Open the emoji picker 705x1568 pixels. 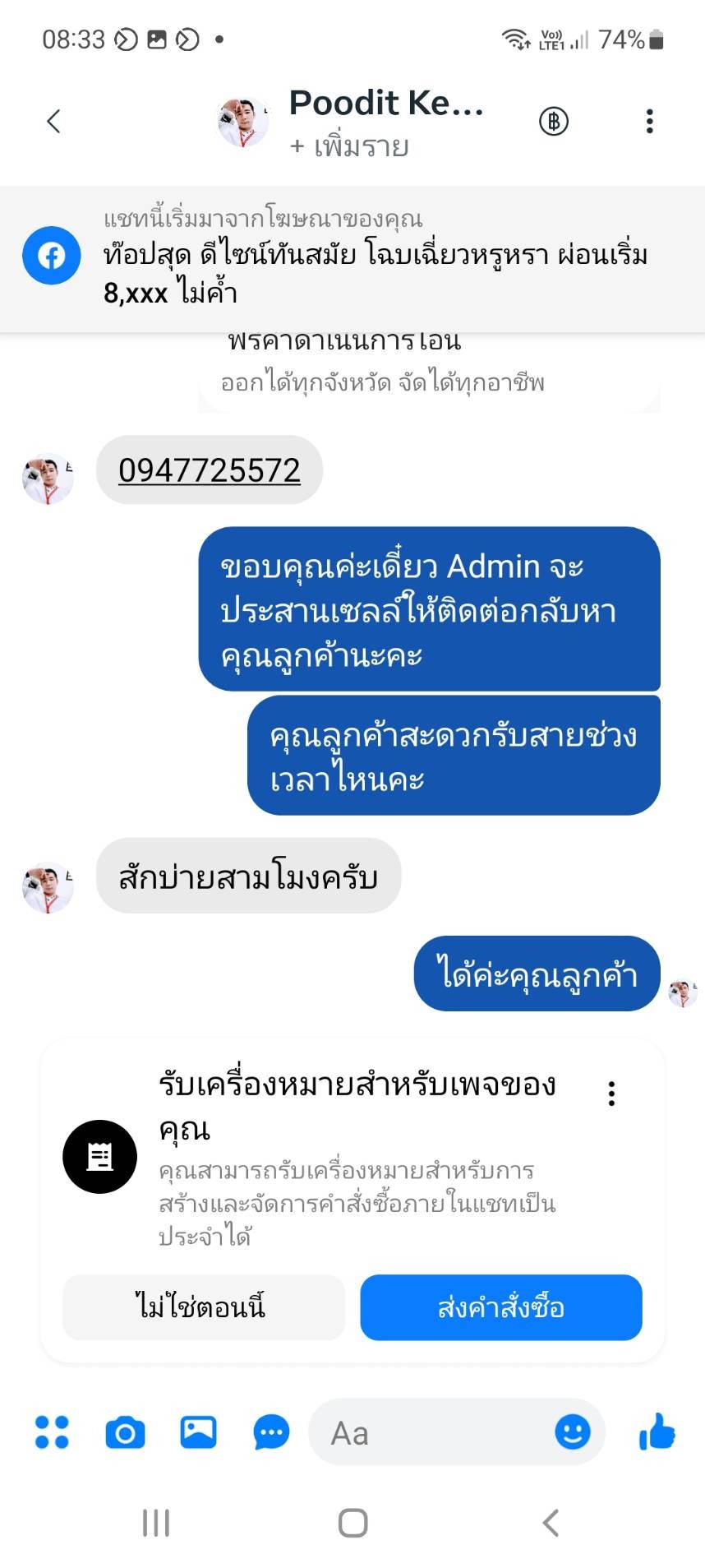pos(572,1432)
